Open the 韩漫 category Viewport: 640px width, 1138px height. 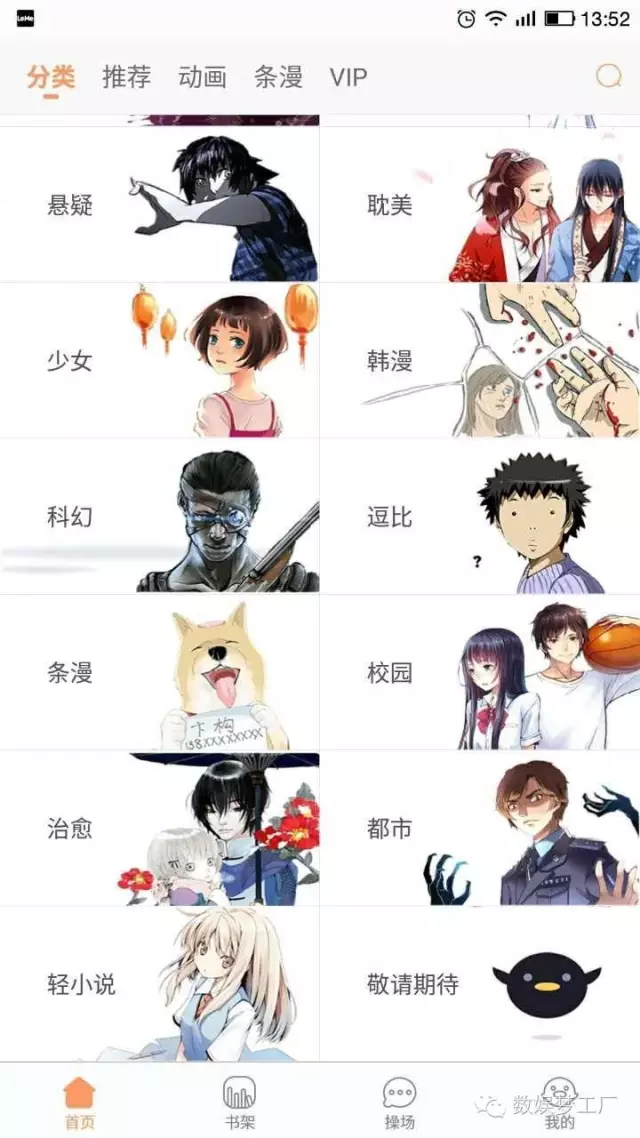click(480, 361)
